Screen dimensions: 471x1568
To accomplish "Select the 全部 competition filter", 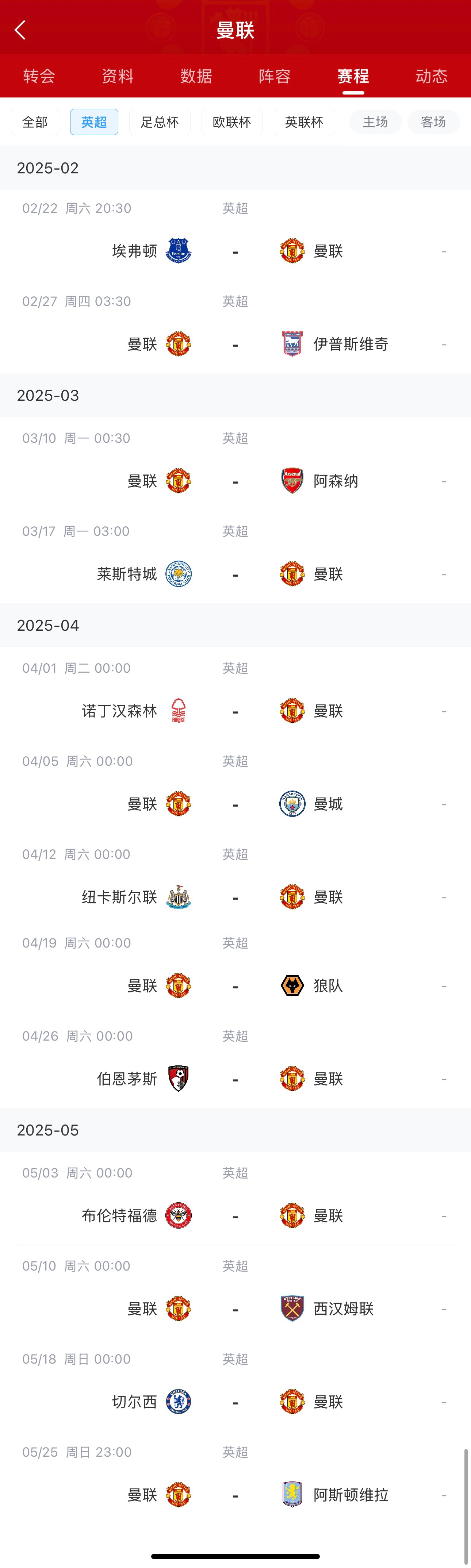I will (x=35, y=122).
